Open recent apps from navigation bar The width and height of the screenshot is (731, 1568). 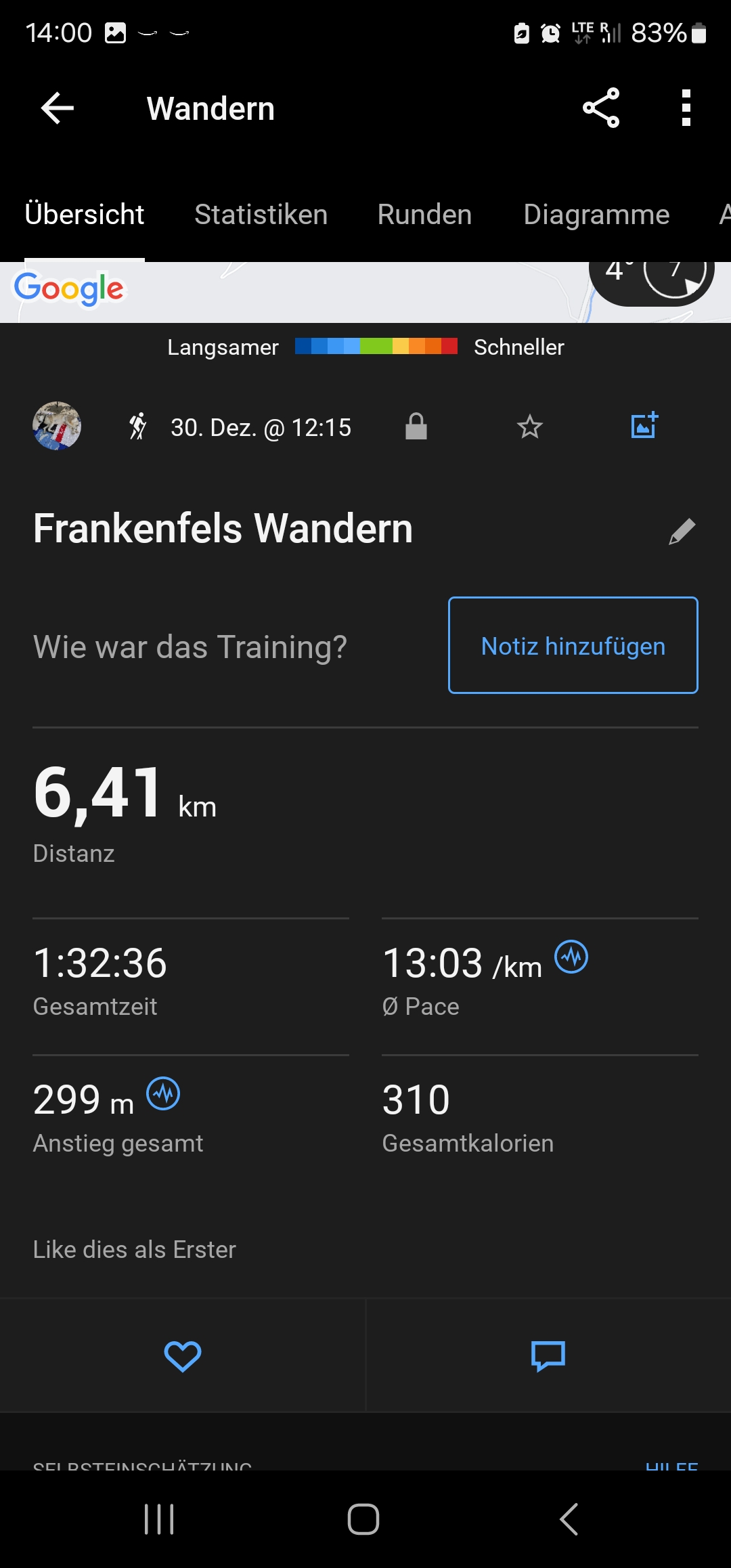[160, 1519]
